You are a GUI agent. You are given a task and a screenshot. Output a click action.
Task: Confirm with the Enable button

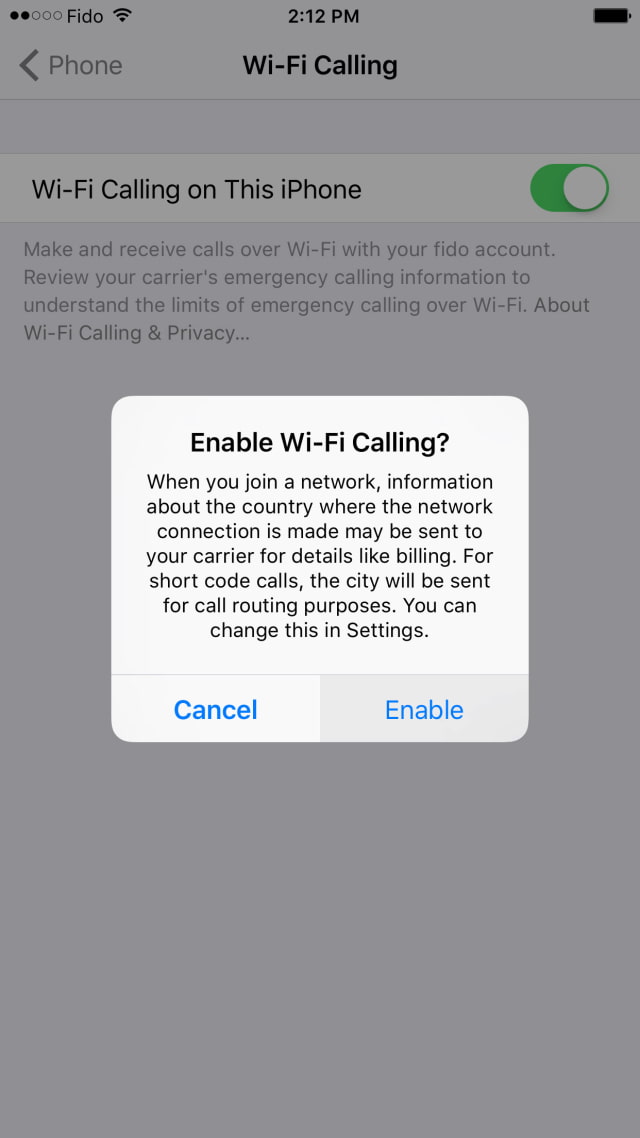pos(424,709)
